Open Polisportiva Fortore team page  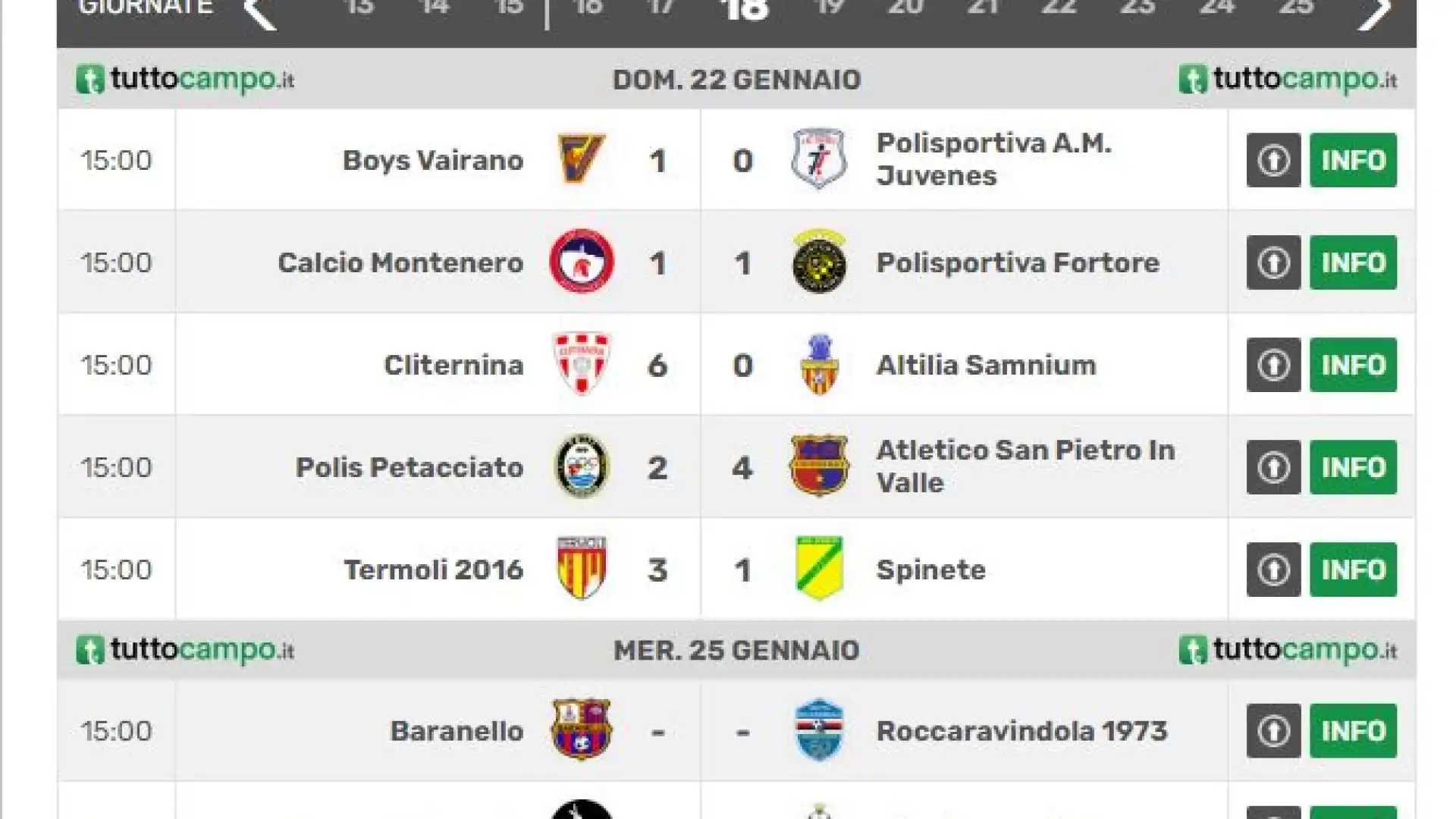[1017, 263]
